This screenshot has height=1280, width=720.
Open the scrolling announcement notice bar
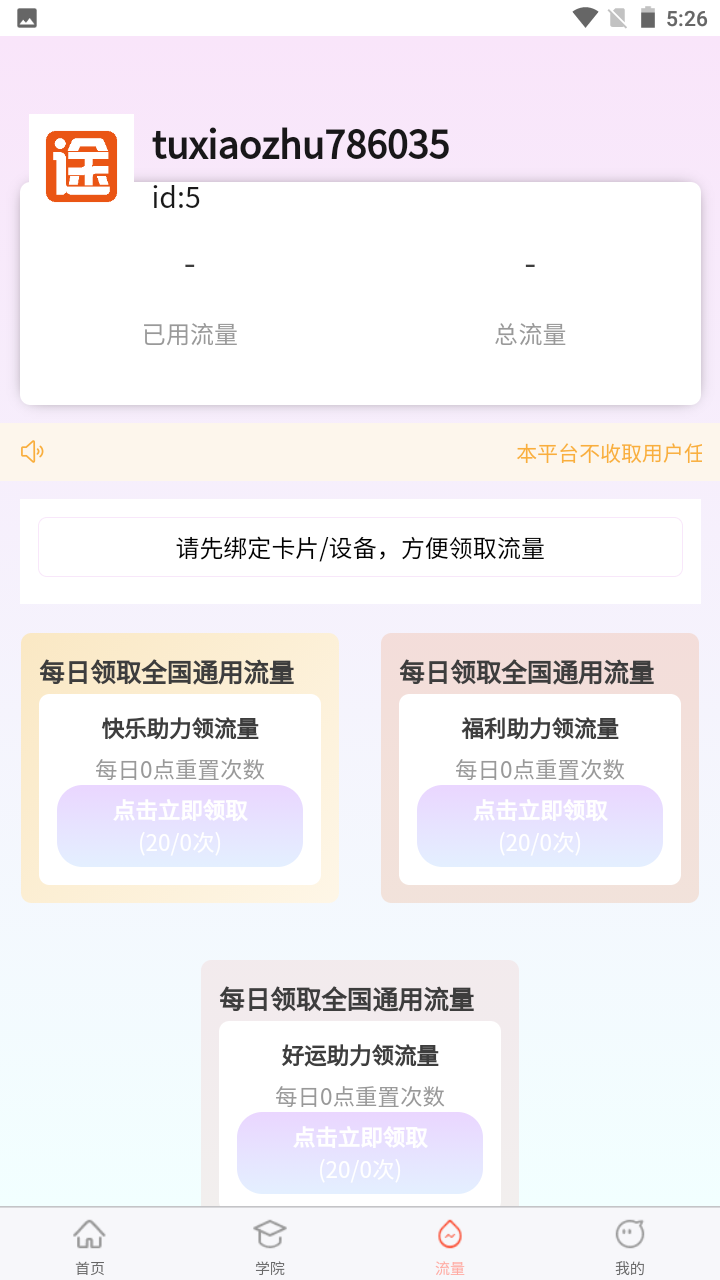click(360, 453)
